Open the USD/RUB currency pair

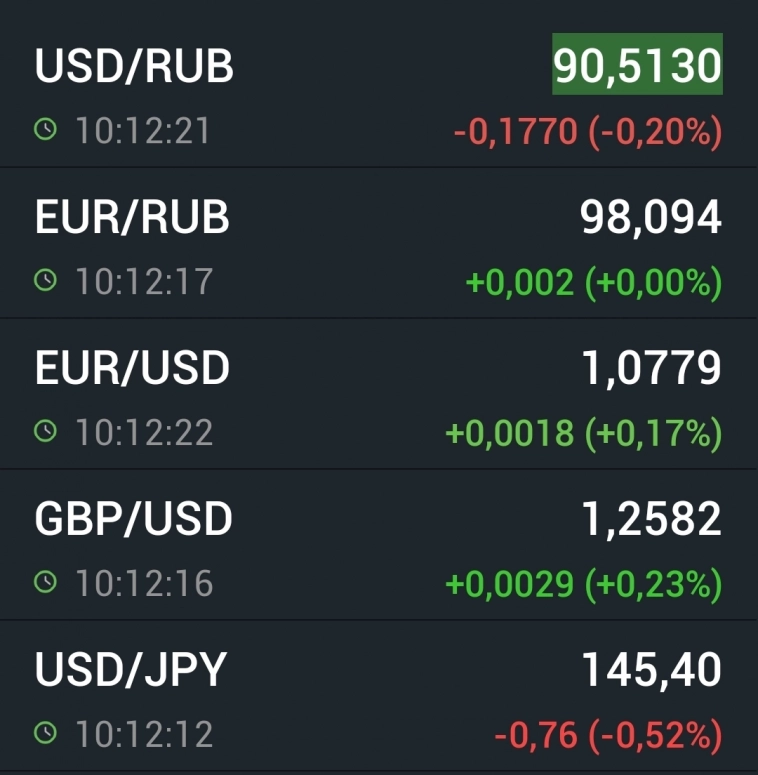(x=135, y=67)
